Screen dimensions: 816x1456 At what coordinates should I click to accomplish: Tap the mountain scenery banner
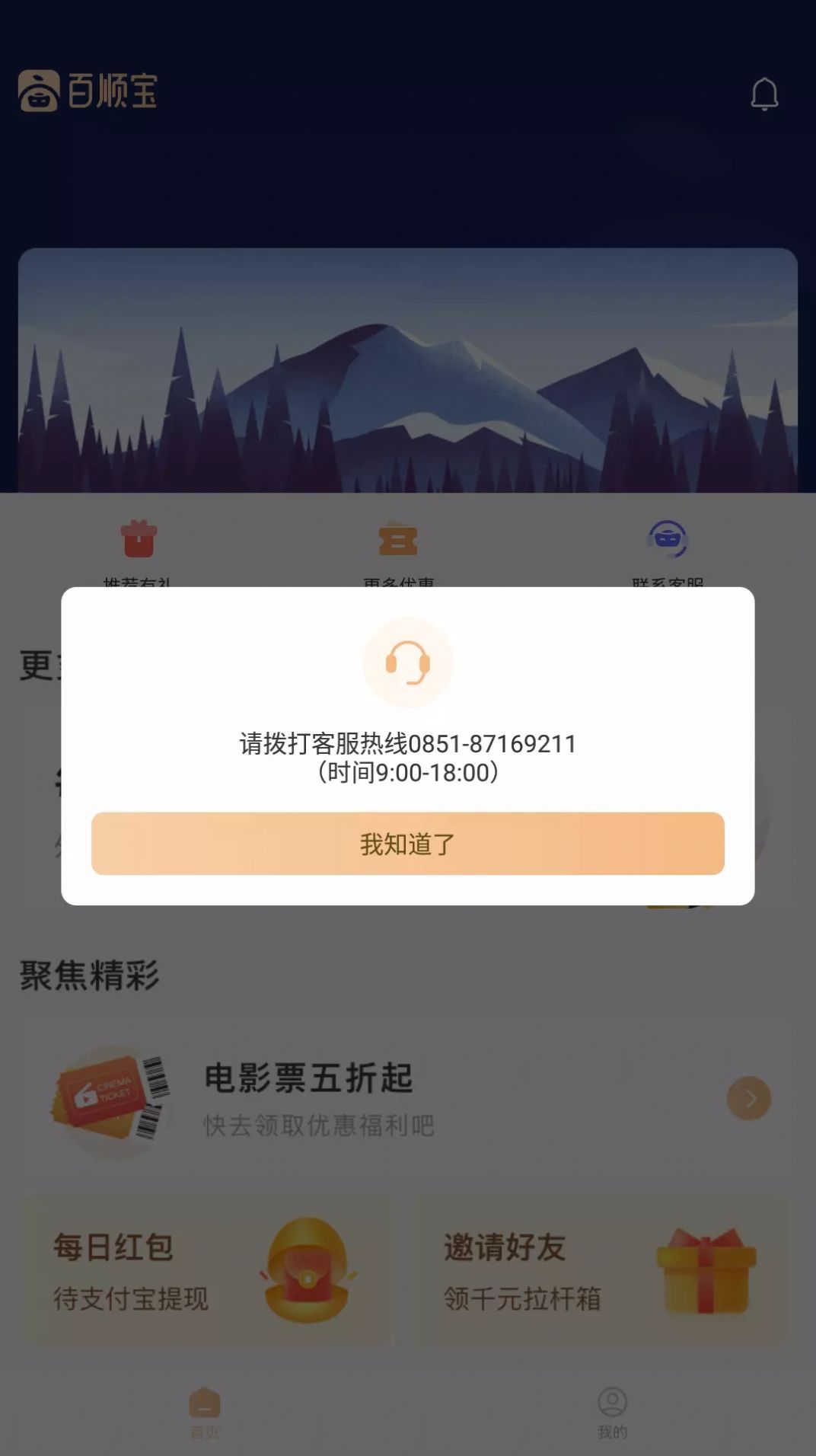408,373
